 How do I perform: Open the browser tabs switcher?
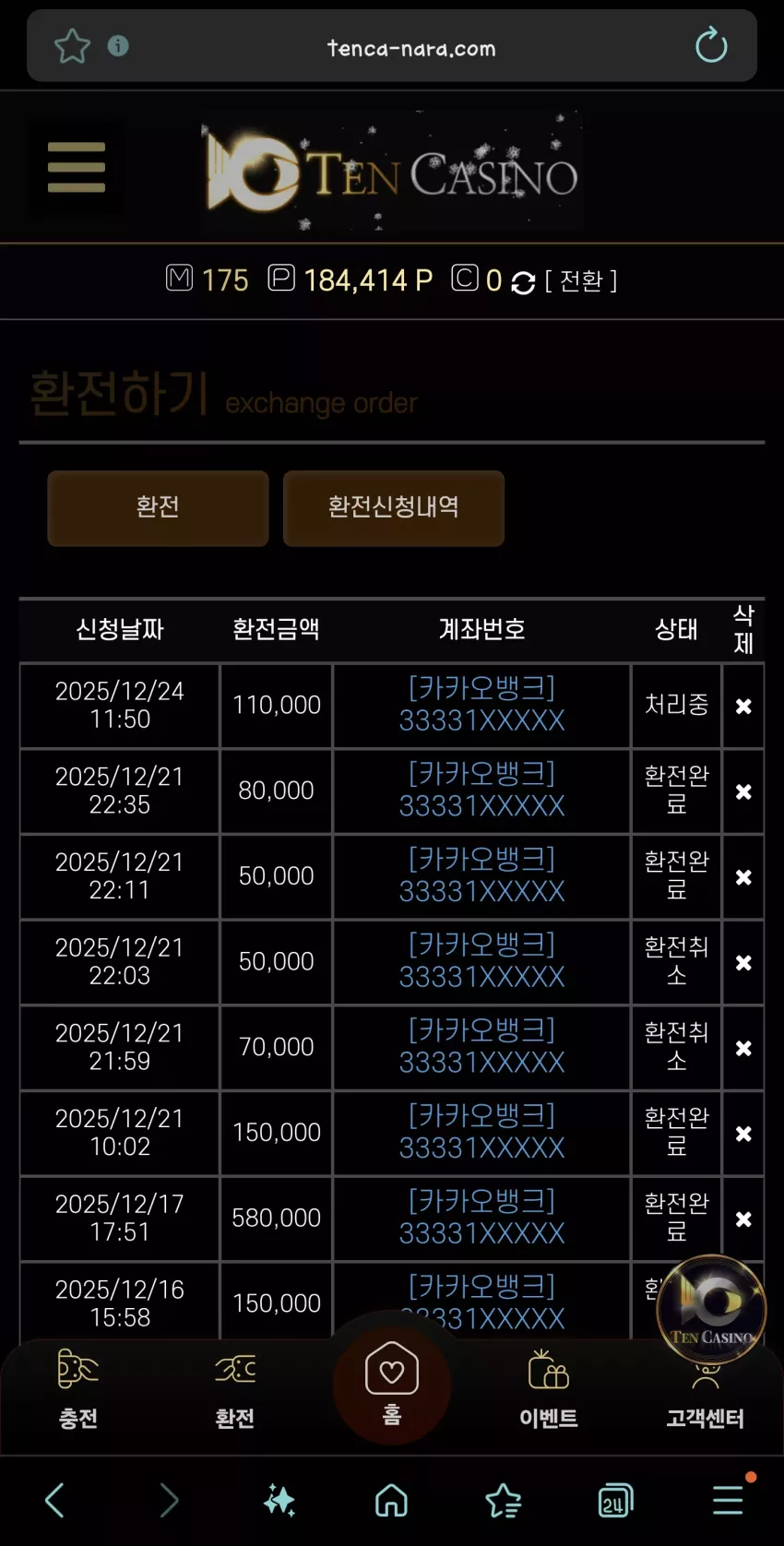615,1500
